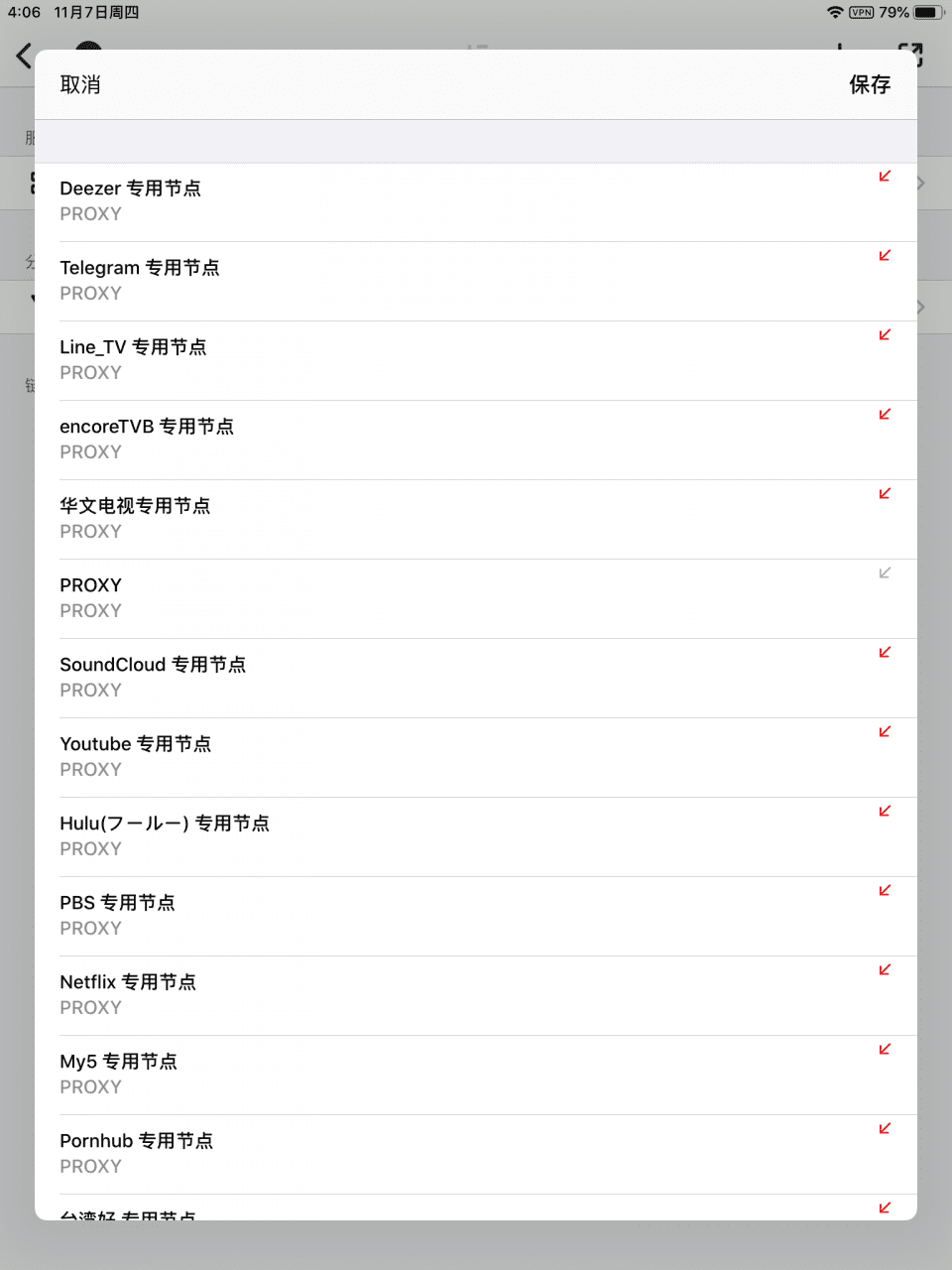952x1270 pixels.
Task: Tap the red arrow beside encoreTVB 专用节点
Action: [884, 414]
